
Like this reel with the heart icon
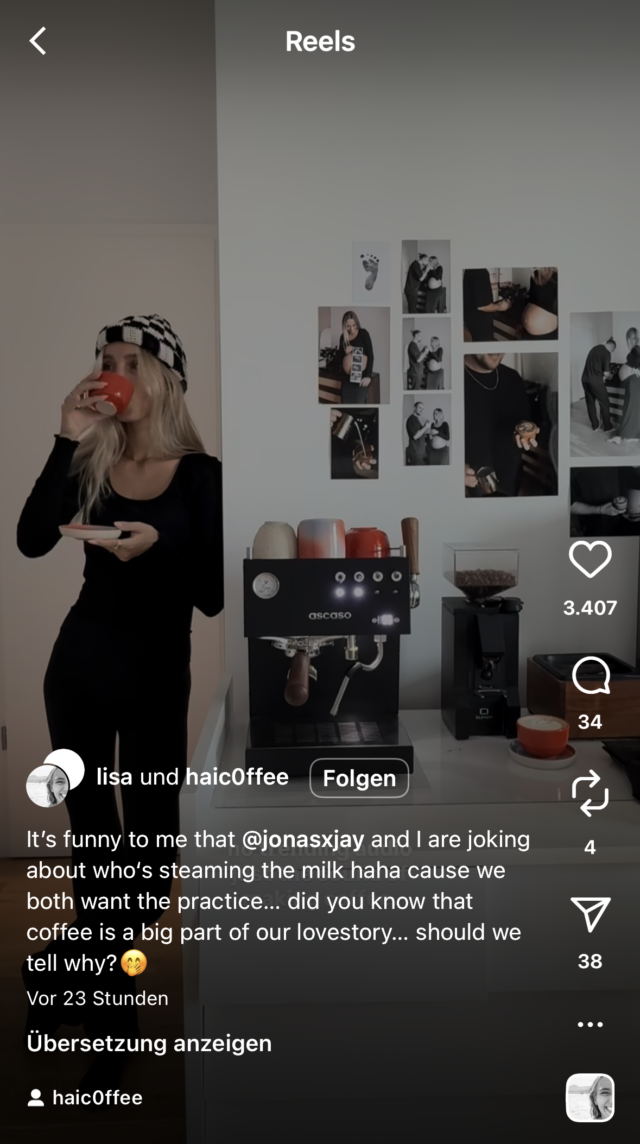tap(590, 561)
